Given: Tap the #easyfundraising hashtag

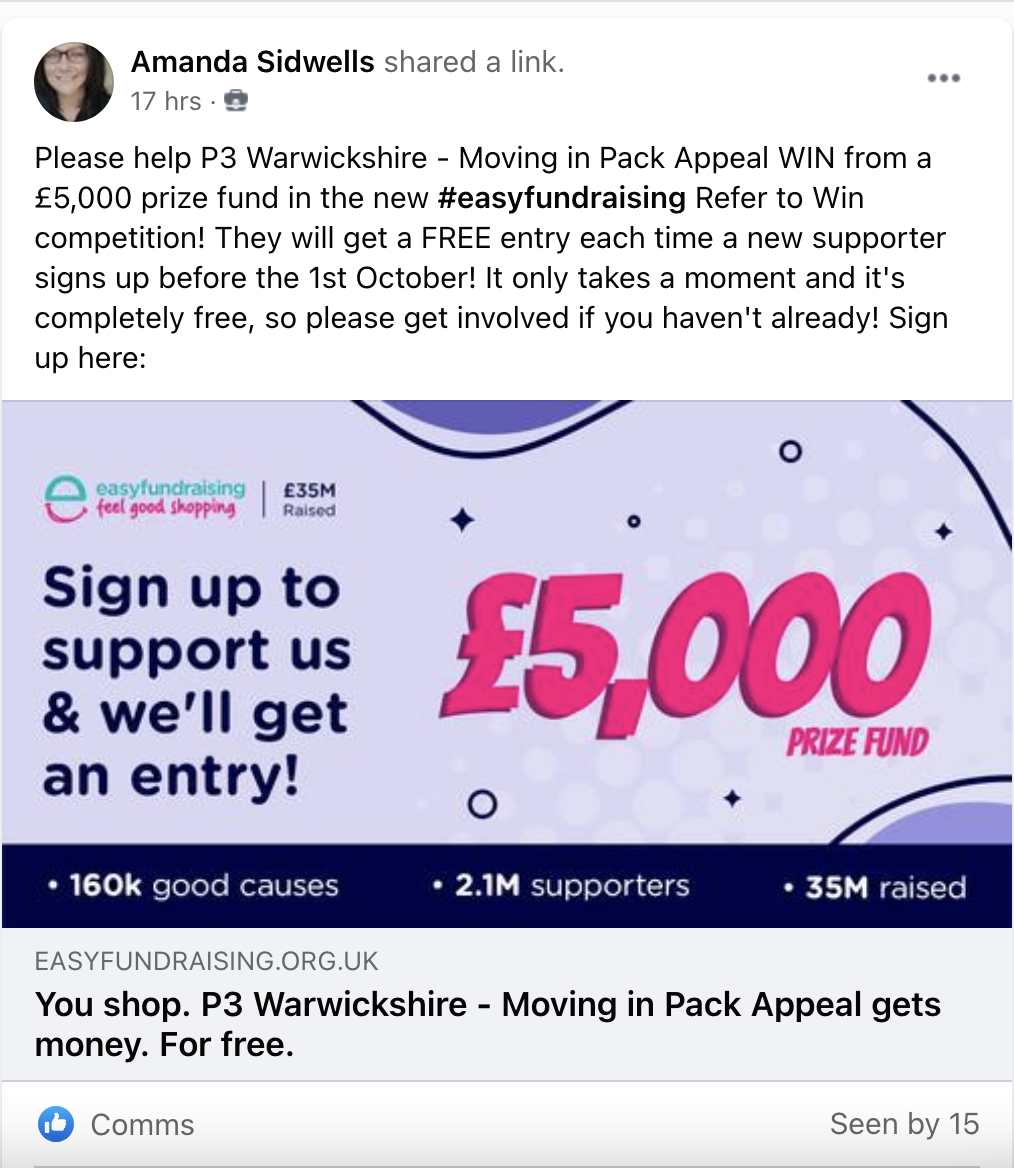Looking at the screenshot, I should 561,198.
